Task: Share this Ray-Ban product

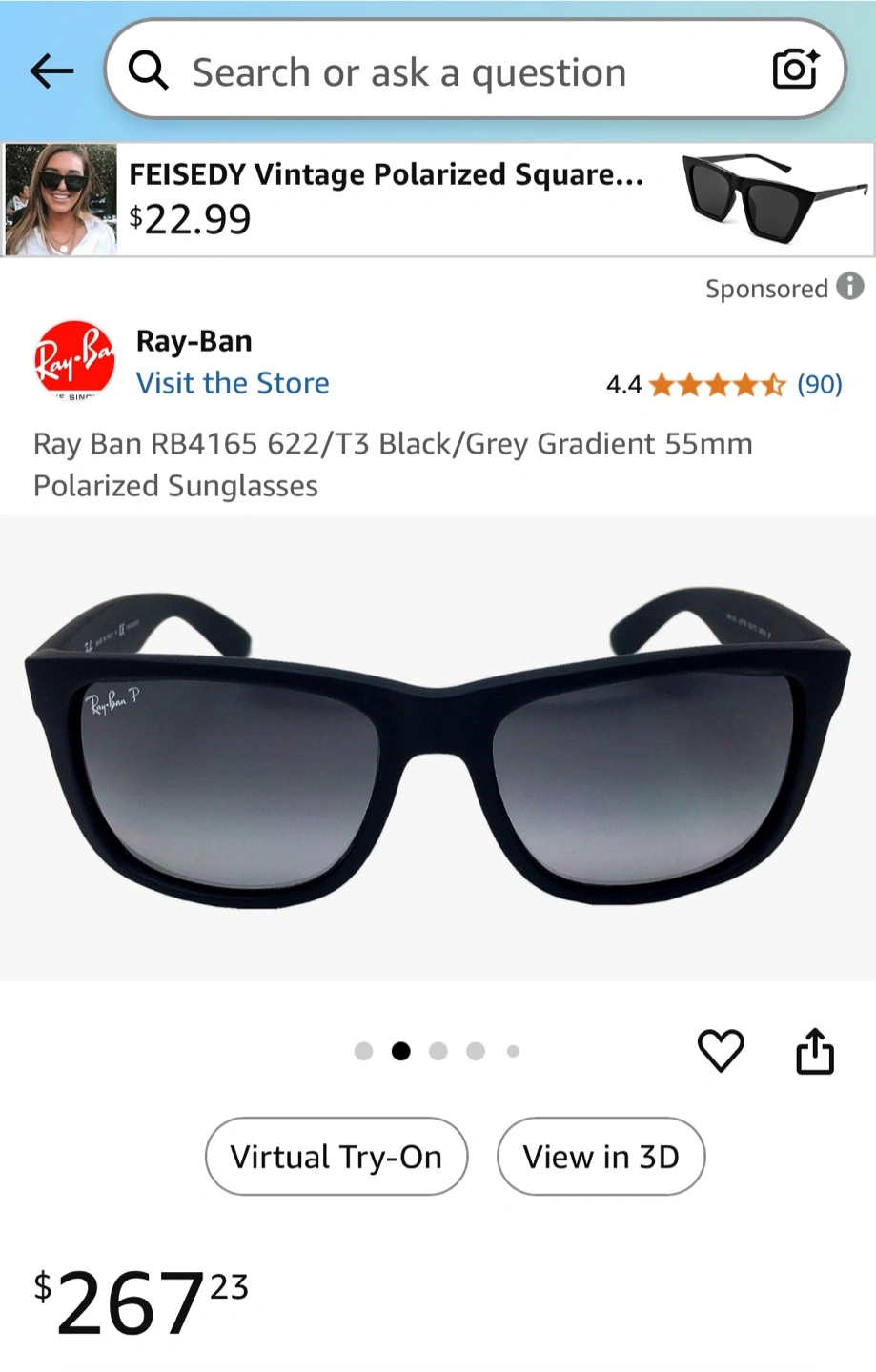Action: (815, 1051)
